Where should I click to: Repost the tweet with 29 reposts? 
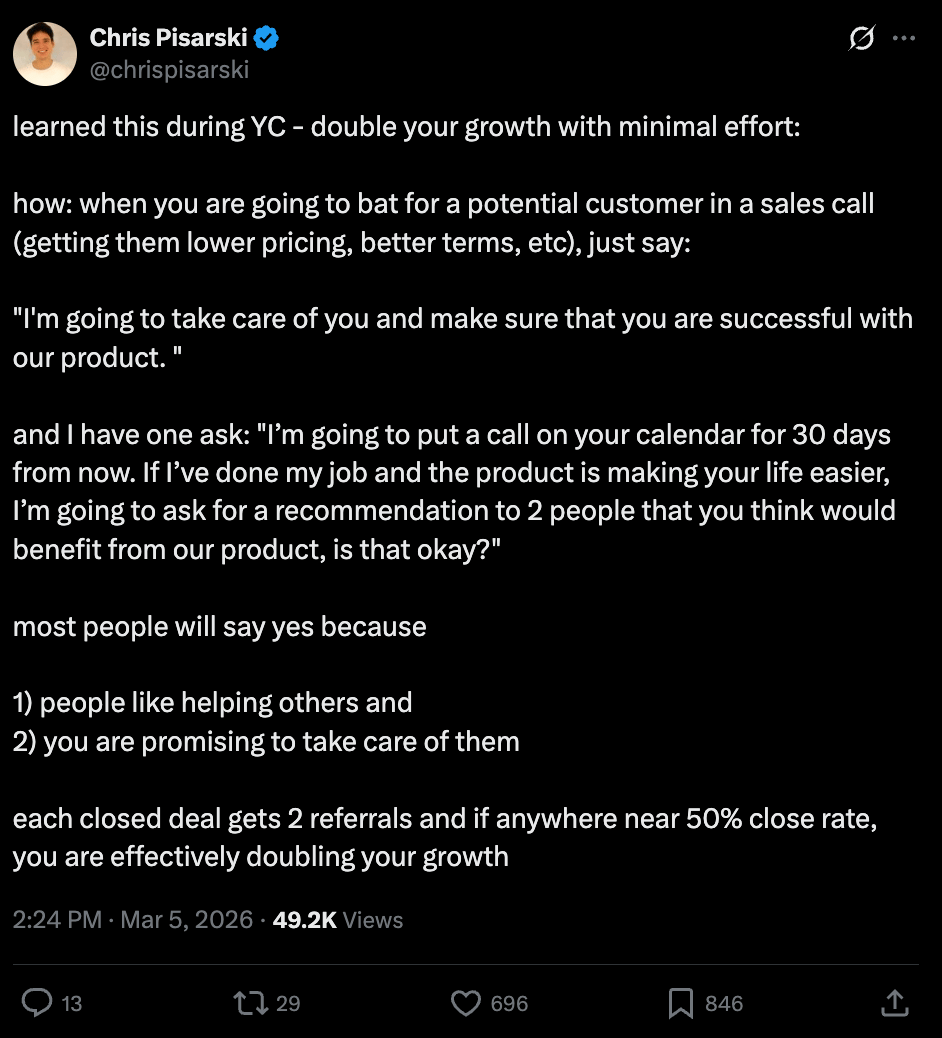click(245, 1003)
